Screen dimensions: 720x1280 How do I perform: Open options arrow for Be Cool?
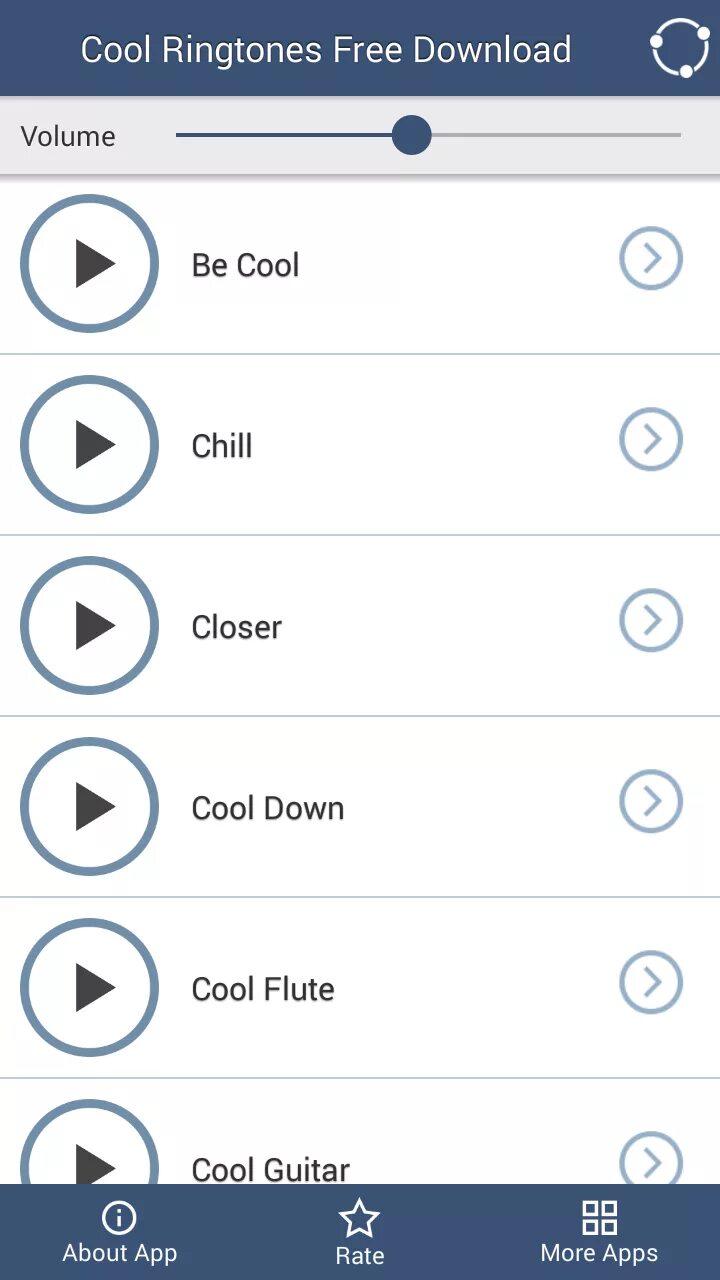coord(651,259)
